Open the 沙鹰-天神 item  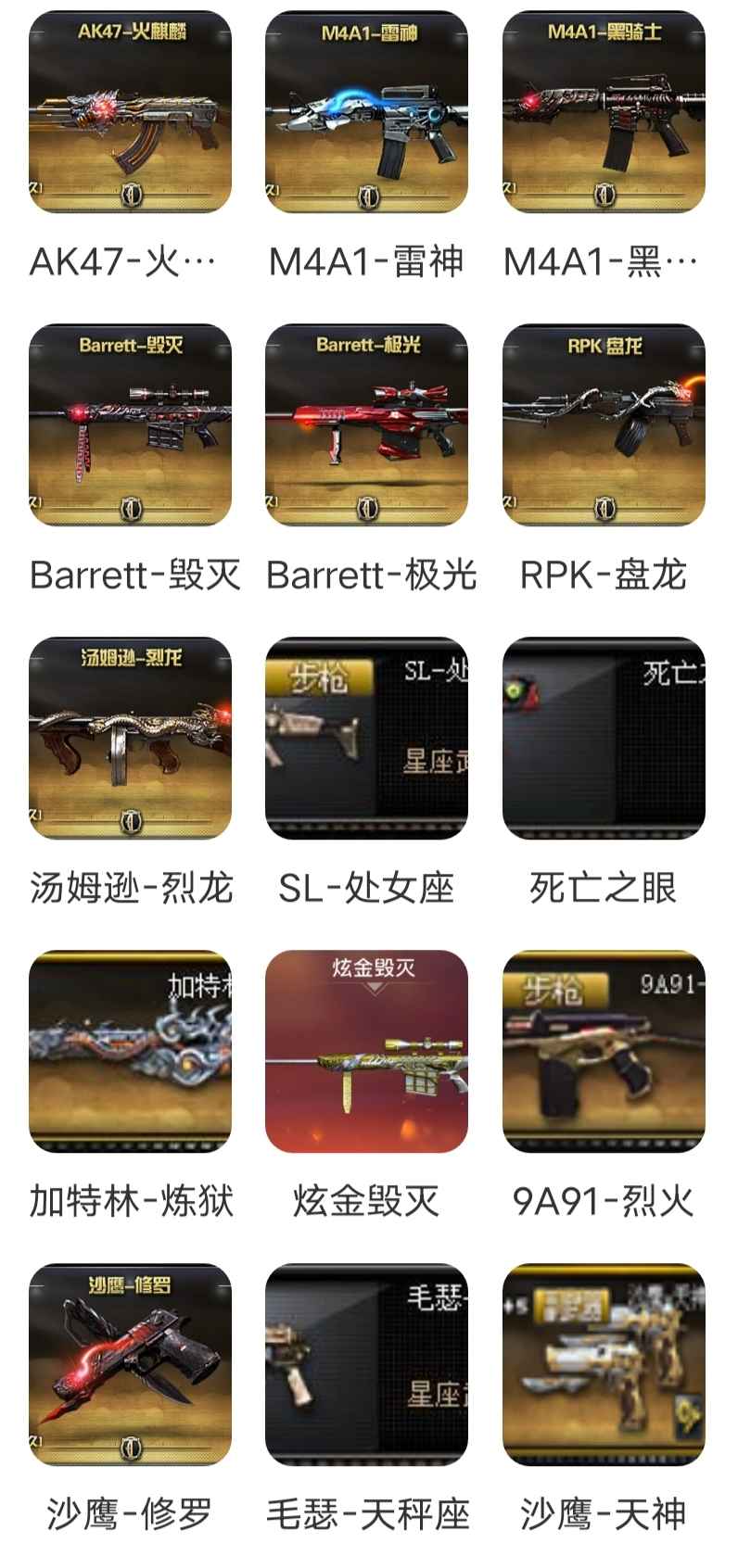[604, 1365]
